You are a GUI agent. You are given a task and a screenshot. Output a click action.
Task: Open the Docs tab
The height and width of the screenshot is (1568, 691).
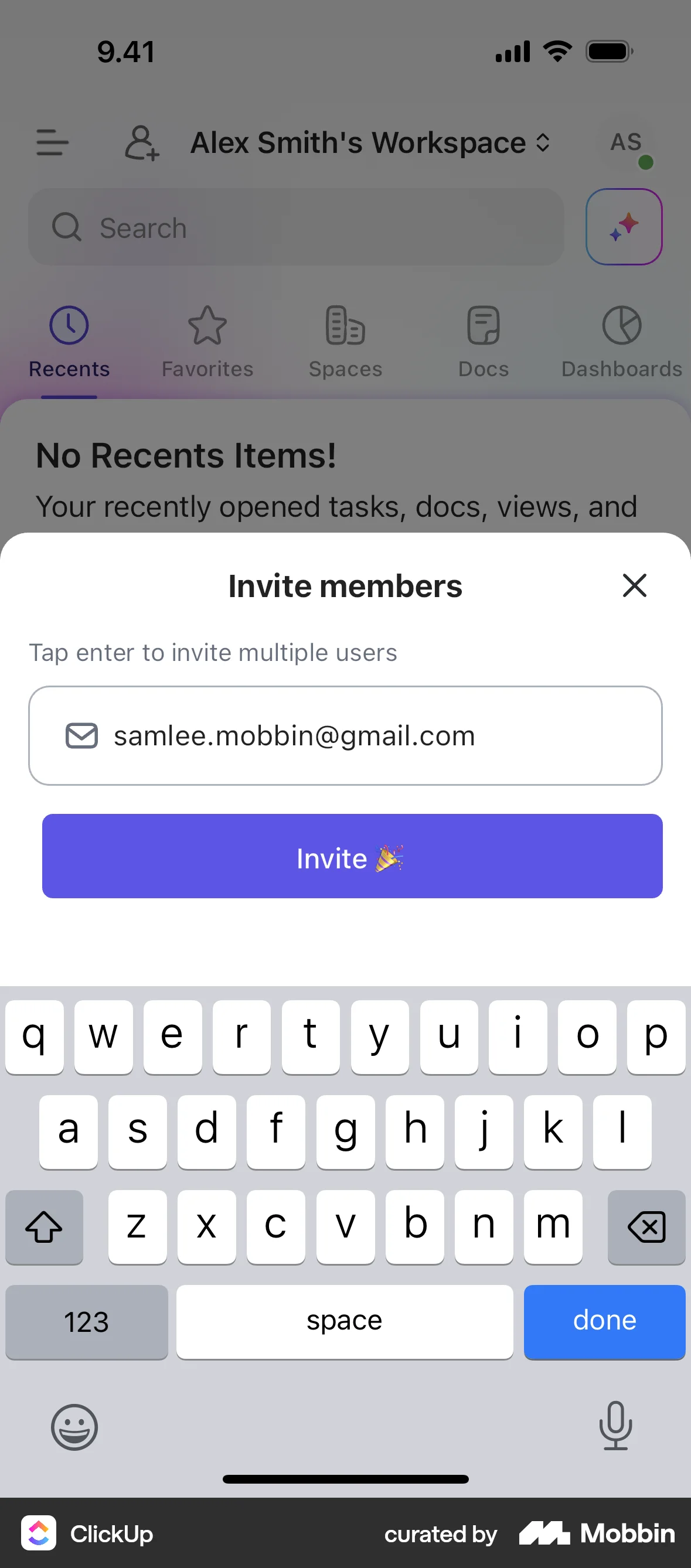coord(483,341)
